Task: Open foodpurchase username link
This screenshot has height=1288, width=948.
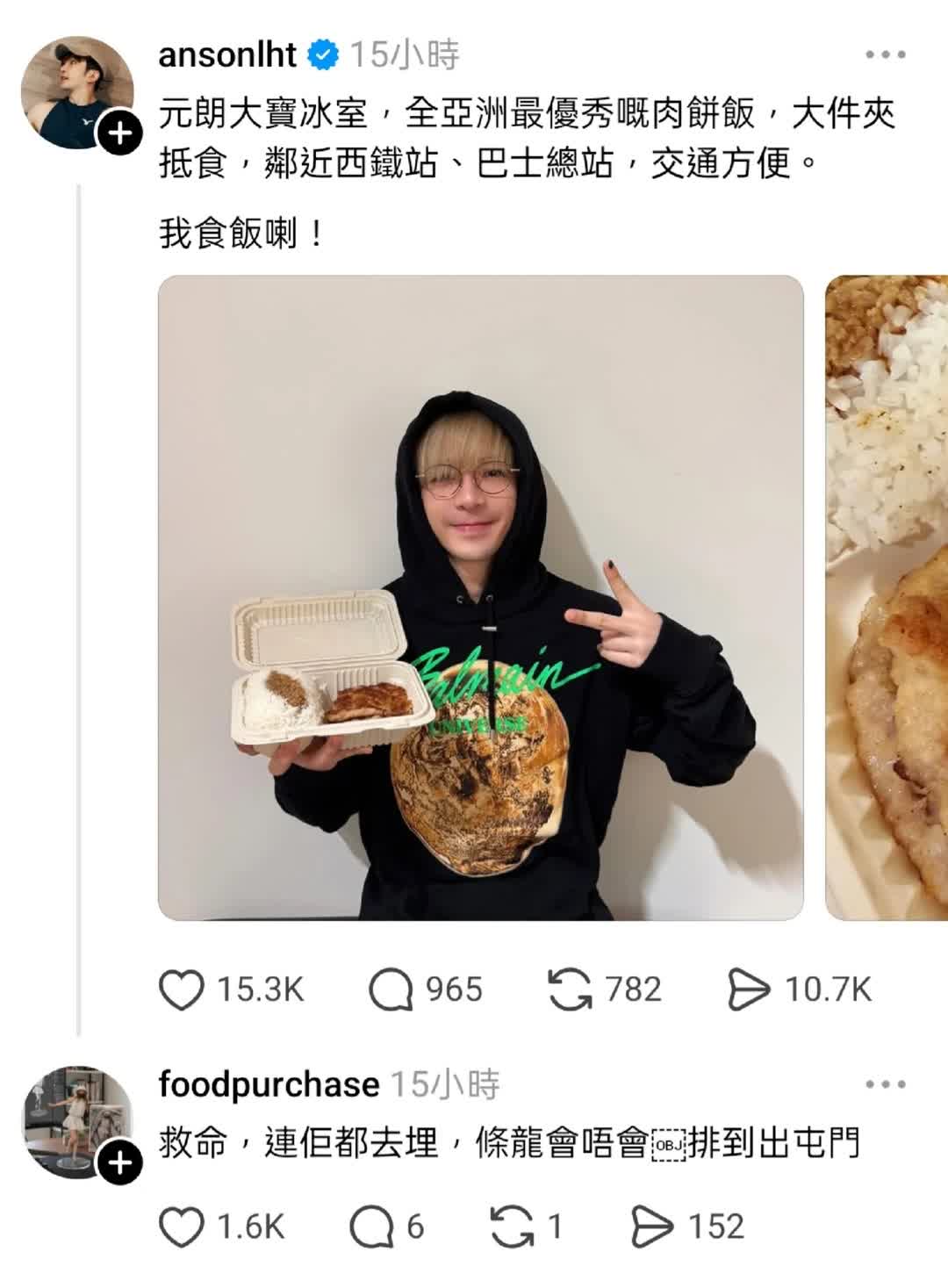Action: click(x=269, y=1085)
